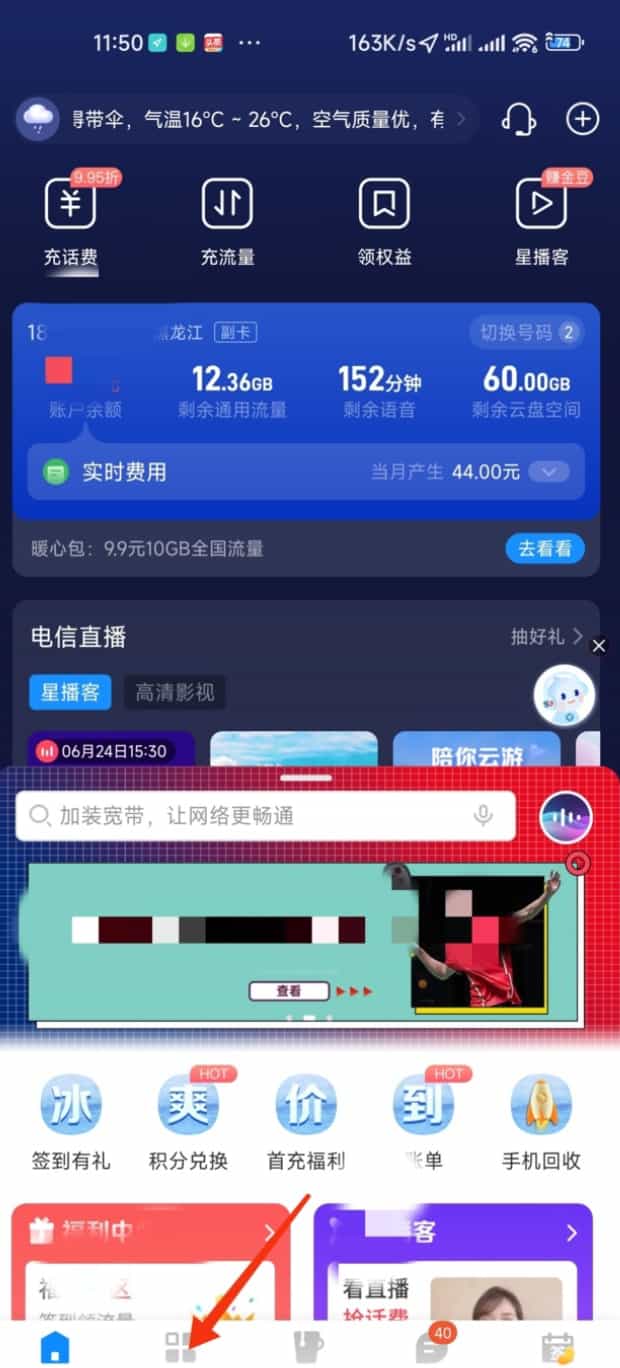Expand the 实时费用 details chevron
Screen dimensions: 620x1368
pyautogui.click(x=548, y=472)
